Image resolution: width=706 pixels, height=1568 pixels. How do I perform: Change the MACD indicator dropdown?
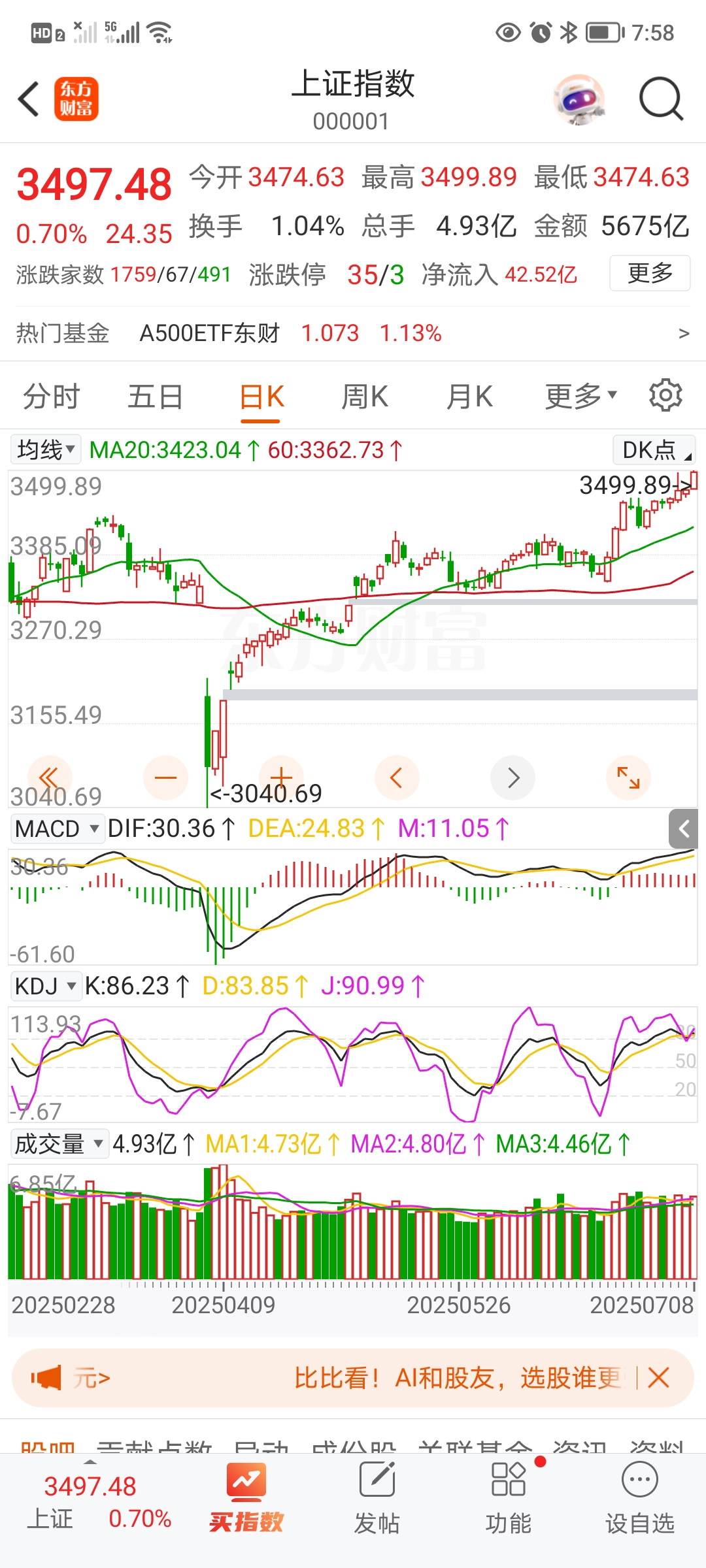pyautogui.click(x=57, y=829)
